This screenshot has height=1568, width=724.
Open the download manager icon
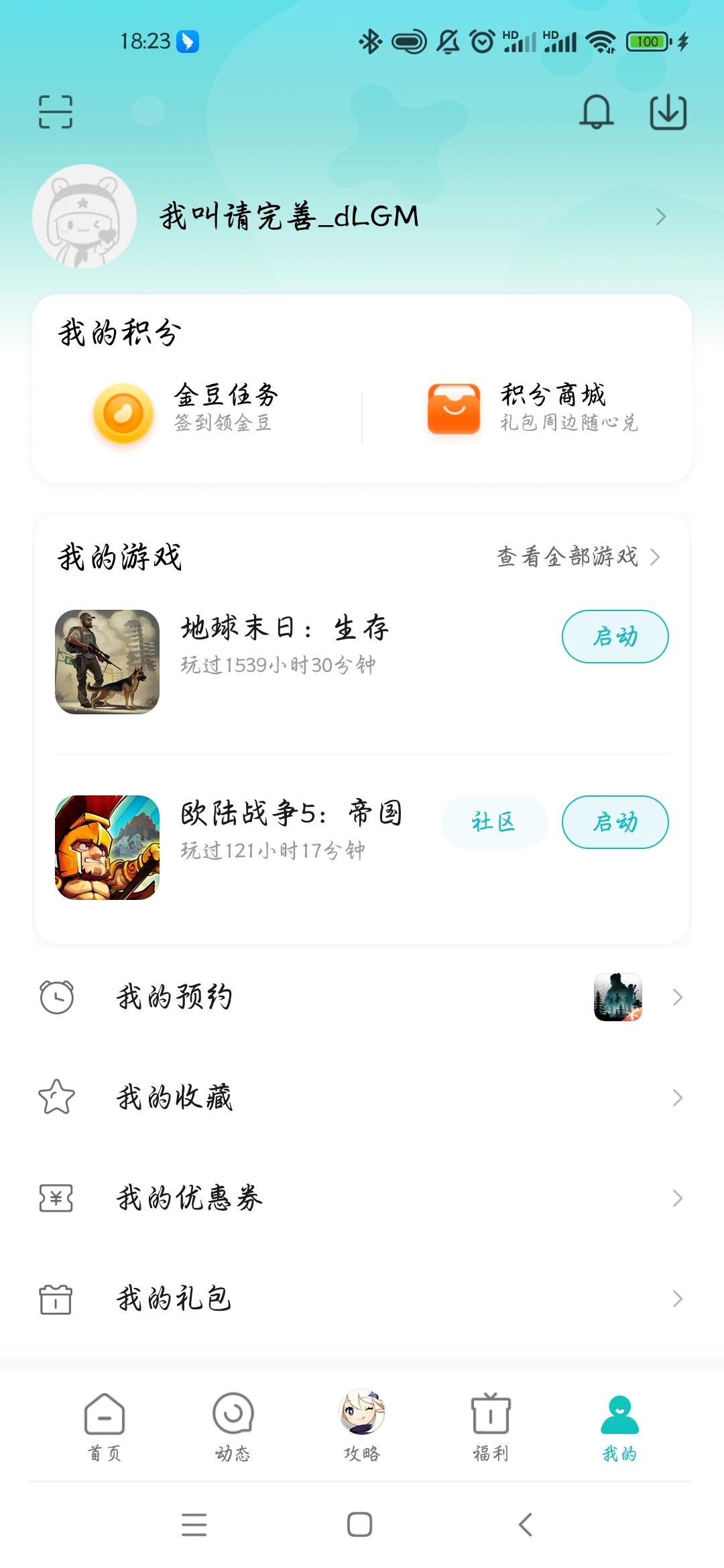pos(668,112)
